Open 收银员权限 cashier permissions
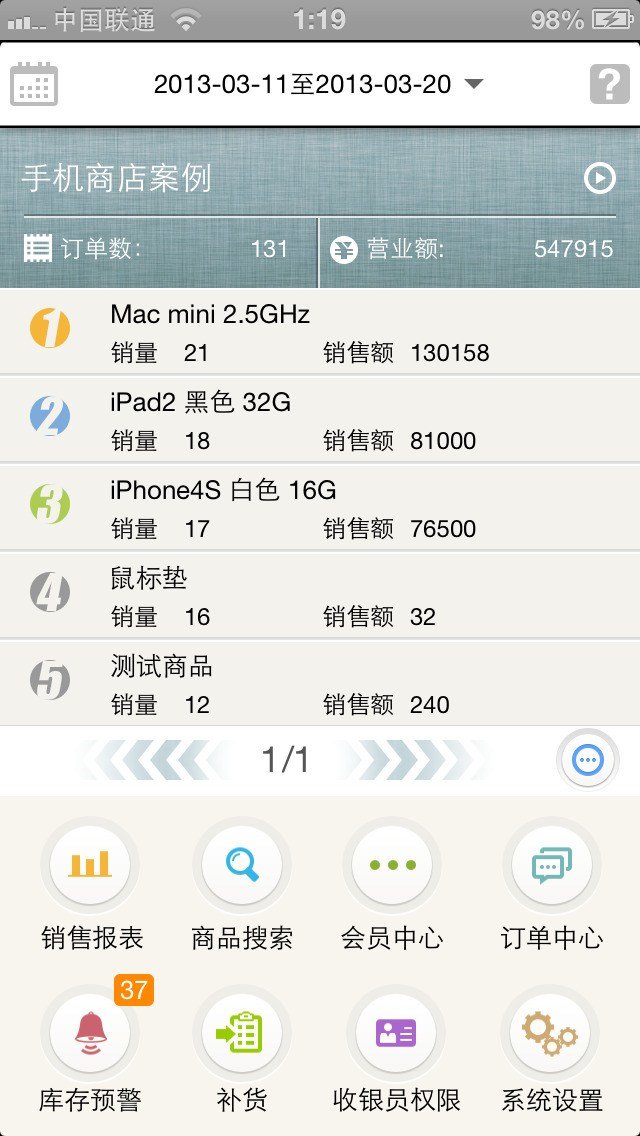The width and height of the screenshot is (640, 1136). click(x=396, y=1032)
